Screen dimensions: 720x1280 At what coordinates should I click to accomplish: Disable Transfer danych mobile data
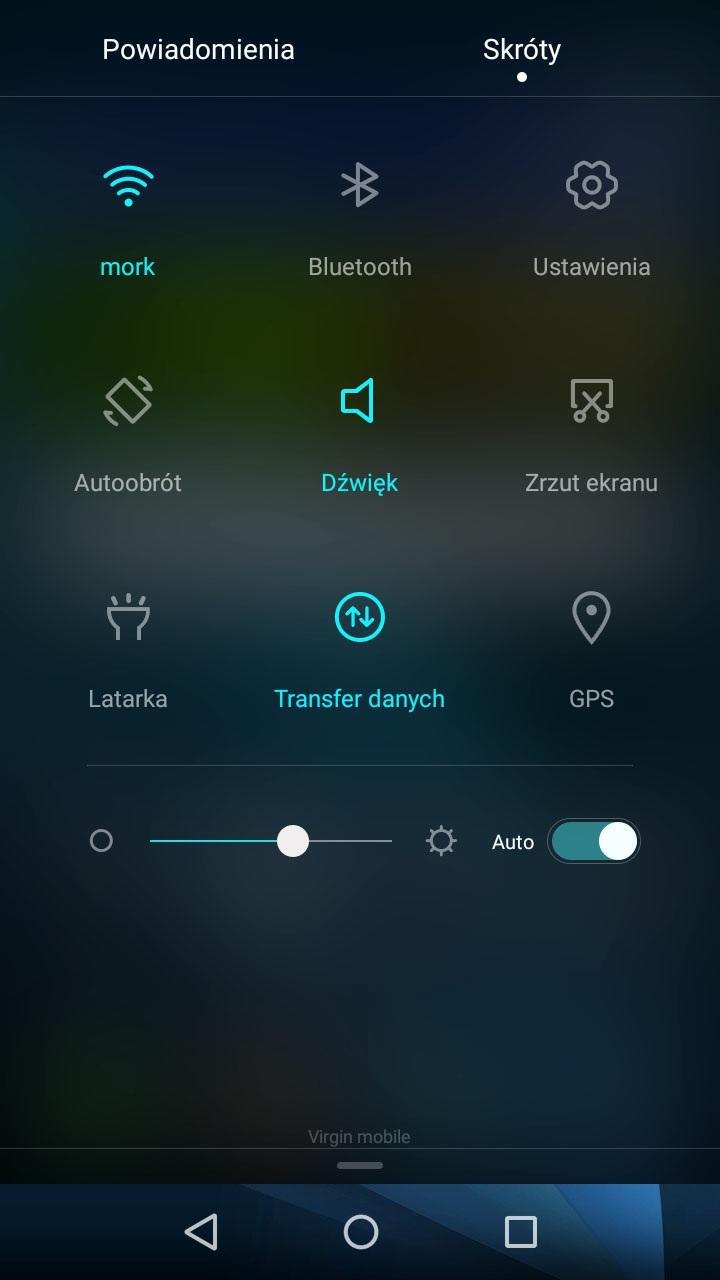pyautogui.click(x=359, y=617)
